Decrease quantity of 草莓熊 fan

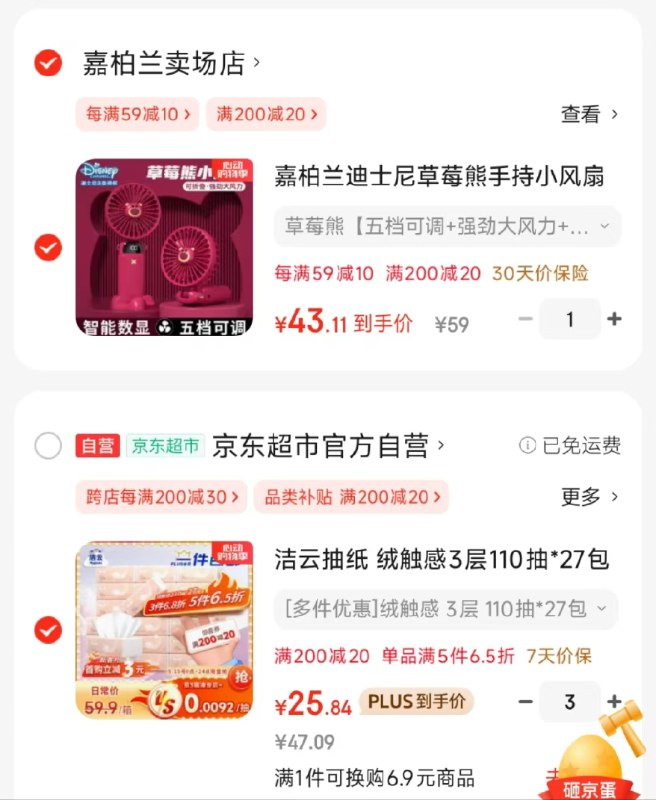point(526,319)
